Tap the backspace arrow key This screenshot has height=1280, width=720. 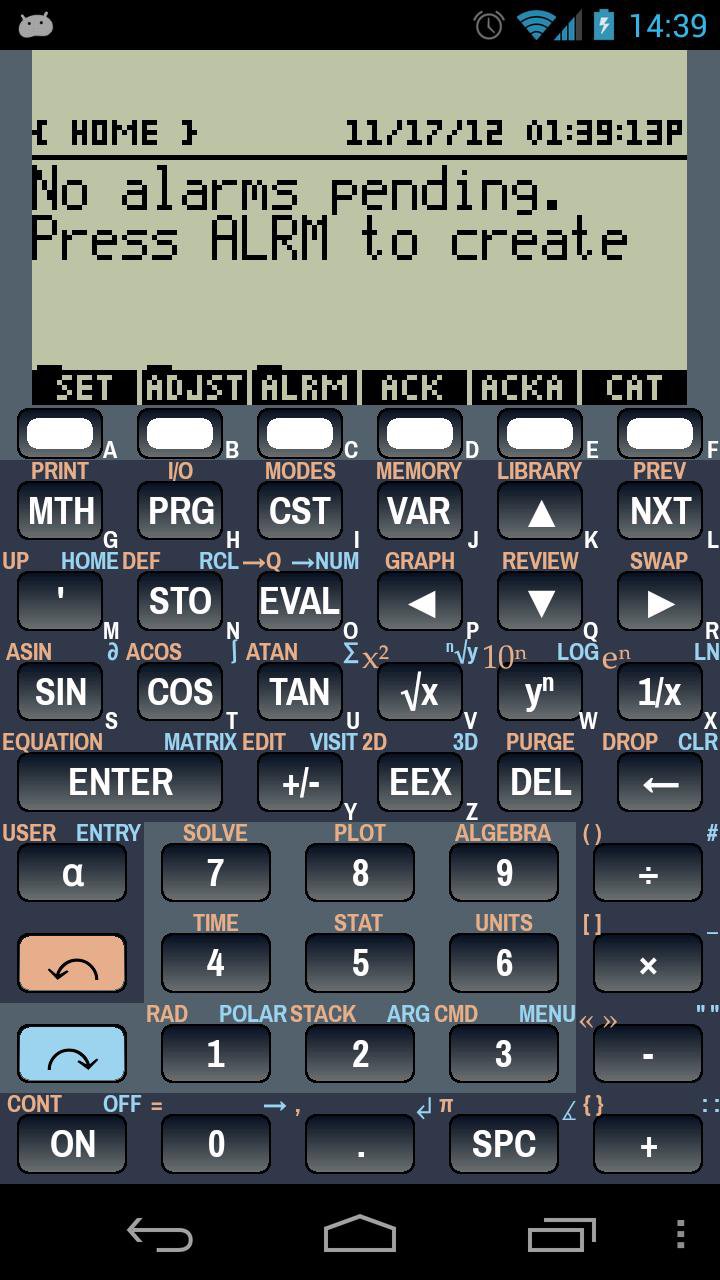[660, 782]
